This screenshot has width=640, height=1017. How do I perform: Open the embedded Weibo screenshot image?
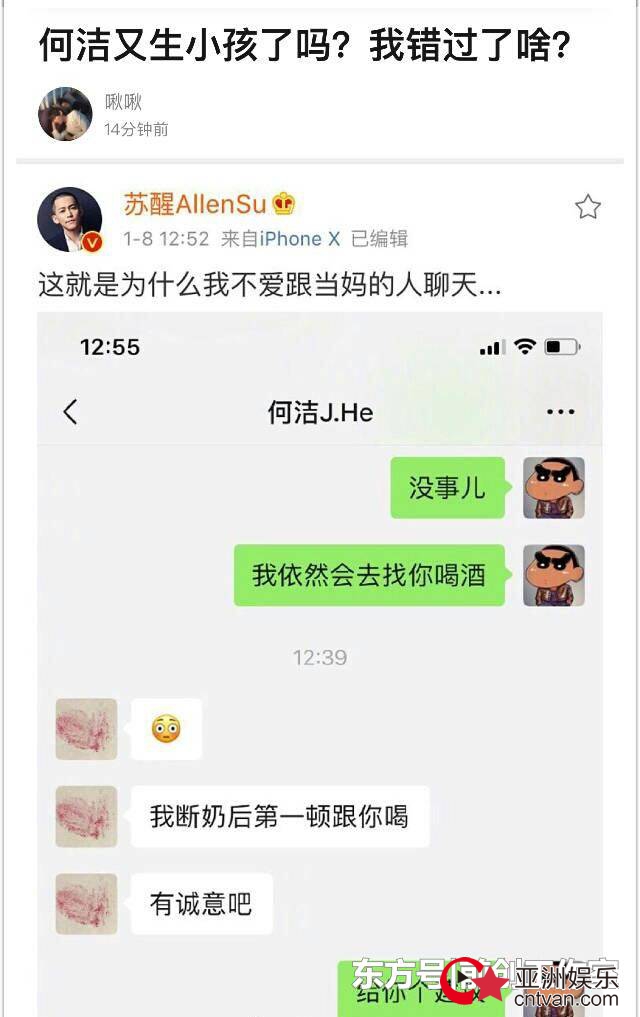320,600
